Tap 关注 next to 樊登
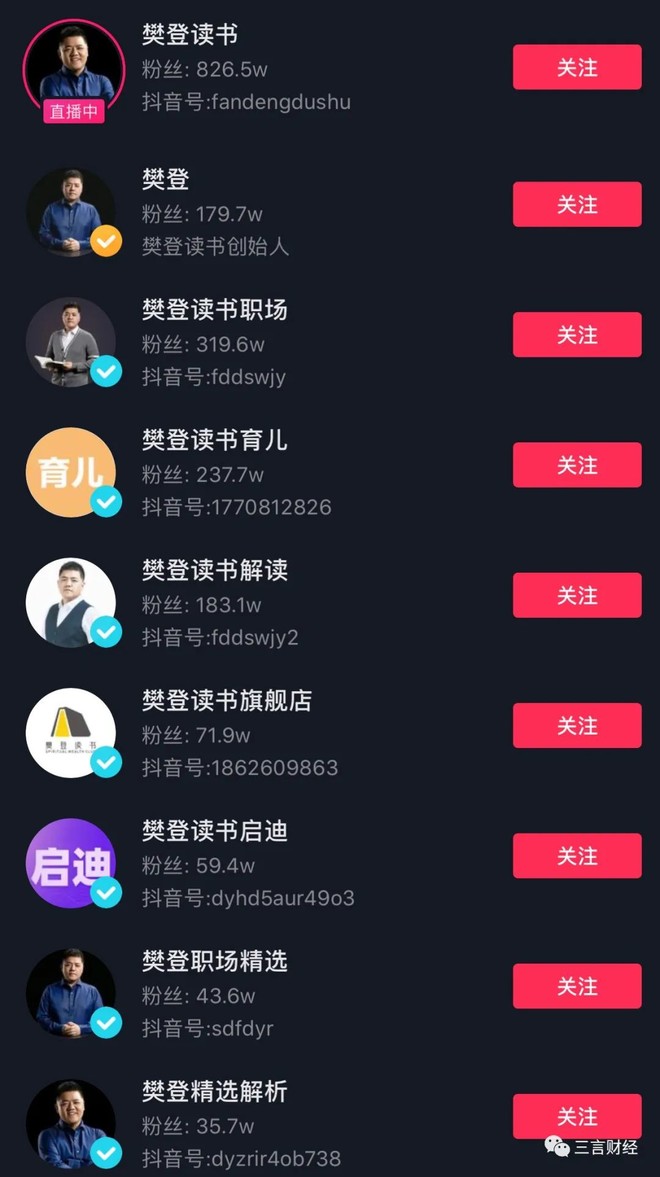660x1177 pixels. click(577, 204)
